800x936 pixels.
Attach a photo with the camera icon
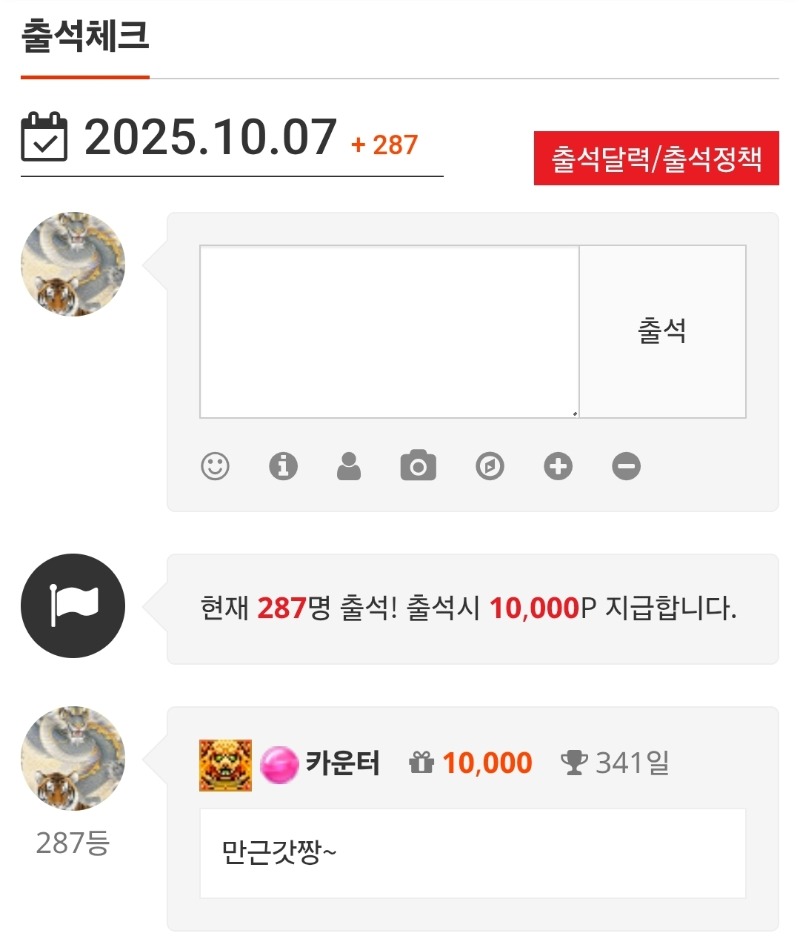(x=418, y=466)
